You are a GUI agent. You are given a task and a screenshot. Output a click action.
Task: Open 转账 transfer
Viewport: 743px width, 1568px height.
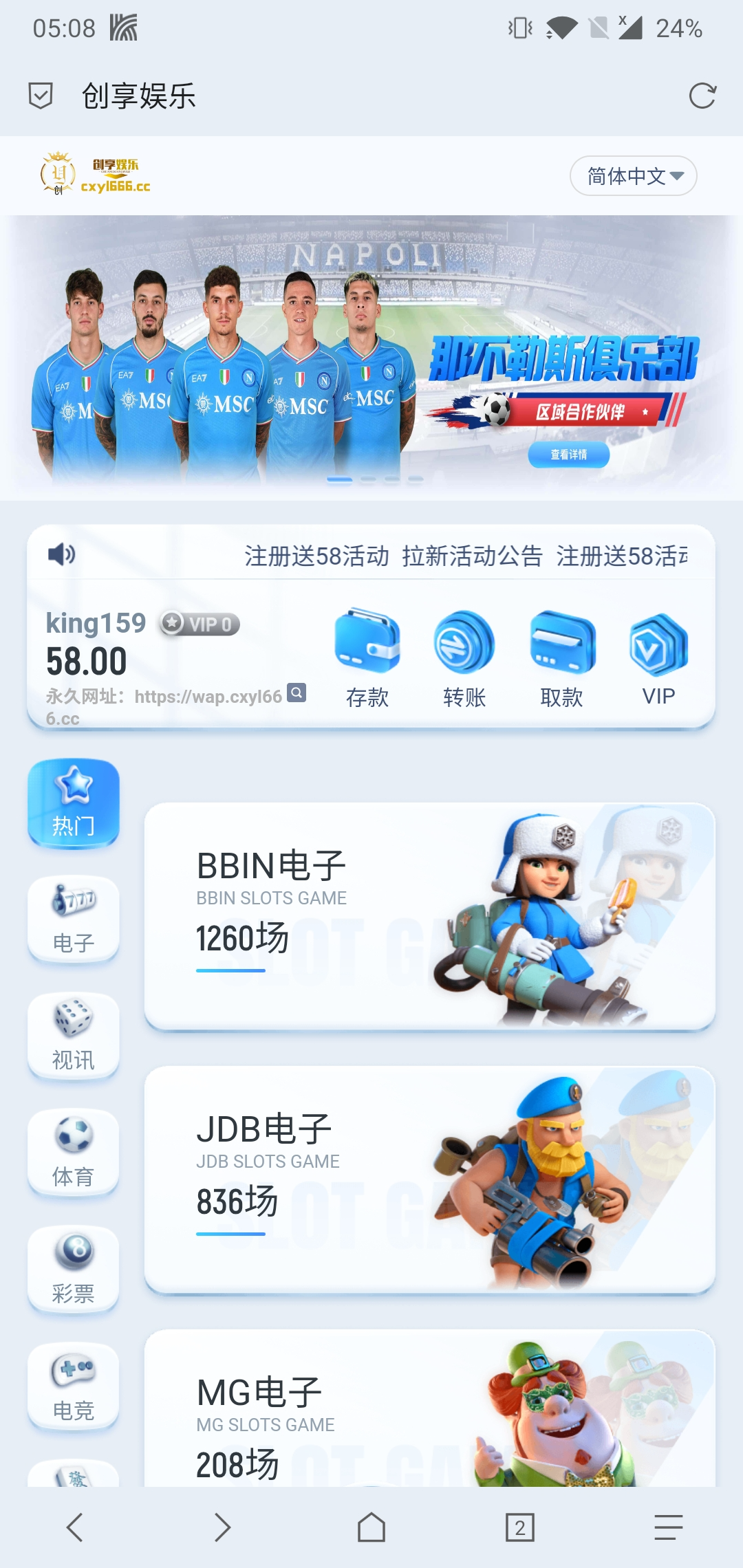point(464,657)
